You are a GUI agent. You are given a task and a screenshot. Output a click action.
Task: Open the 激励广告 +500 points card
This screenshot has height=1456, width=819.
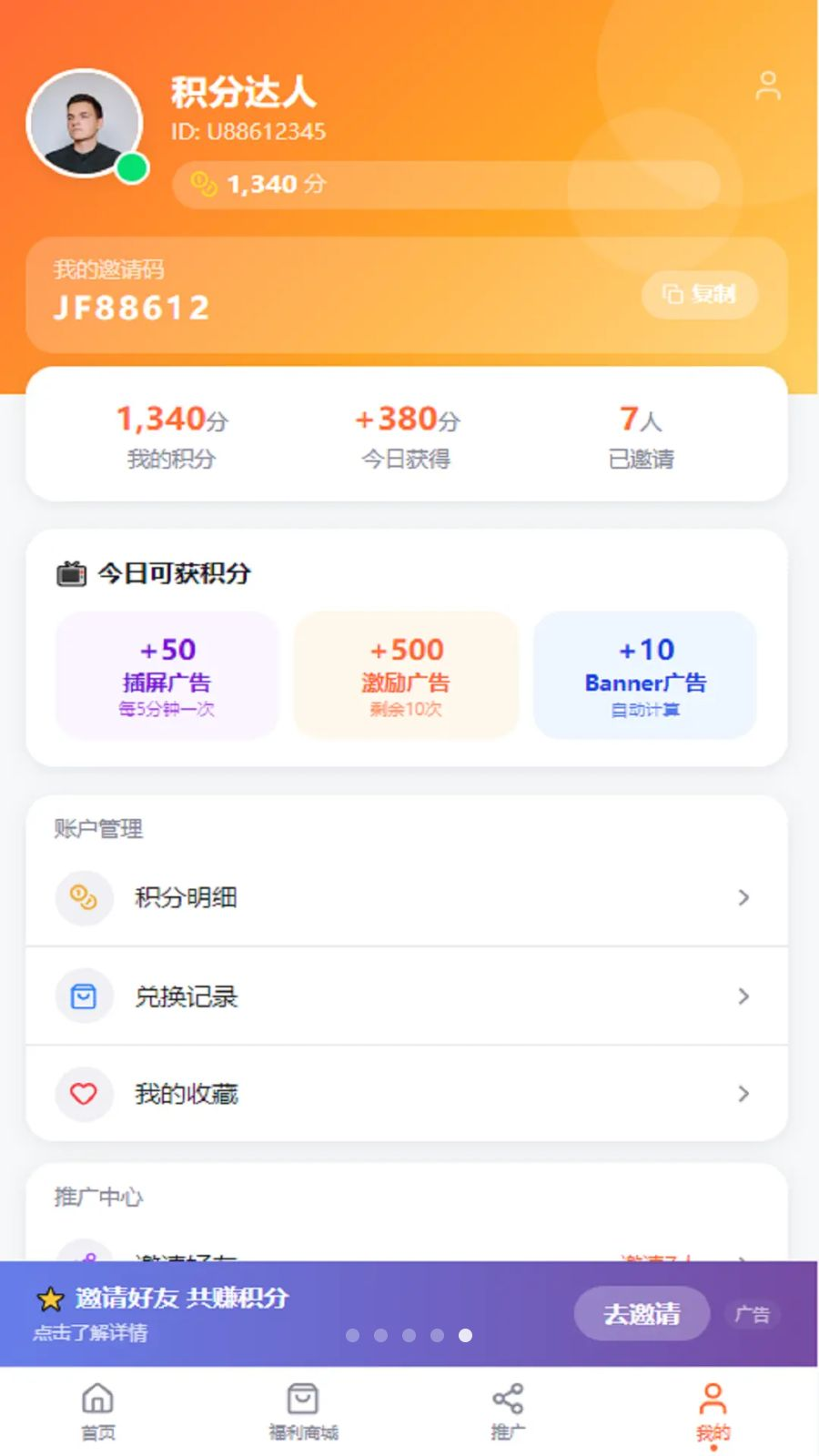406,674
